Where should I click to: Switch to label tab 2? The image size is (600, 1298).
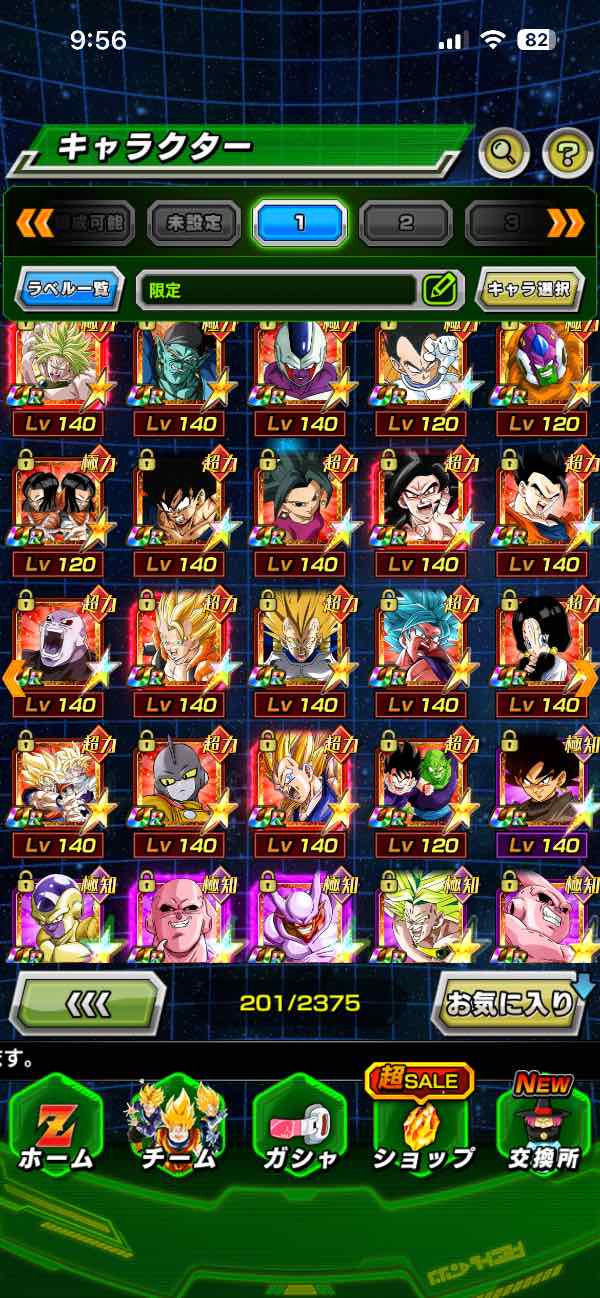(406, 222)
